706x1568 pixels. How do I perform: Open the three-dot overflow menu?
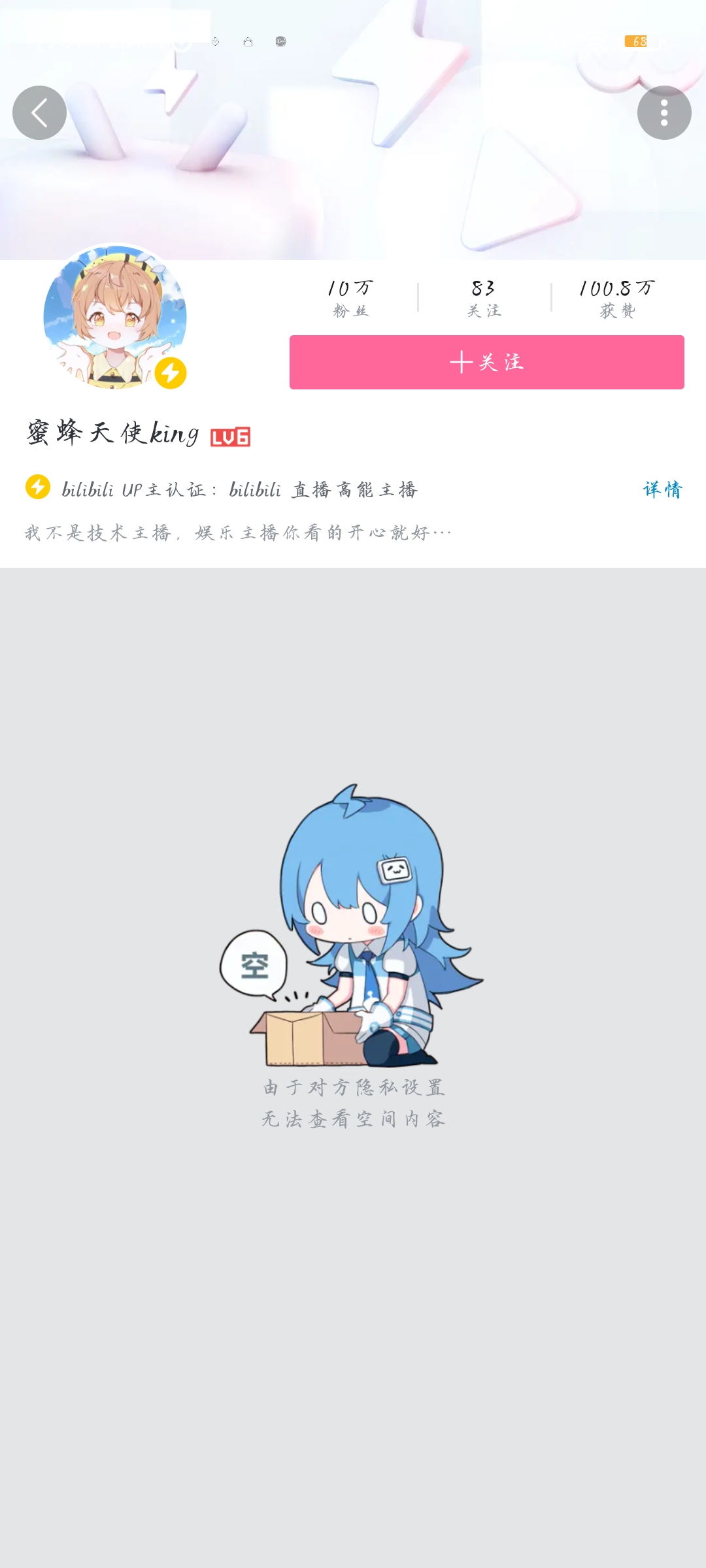pyautogui.click(x=664, y=113)
